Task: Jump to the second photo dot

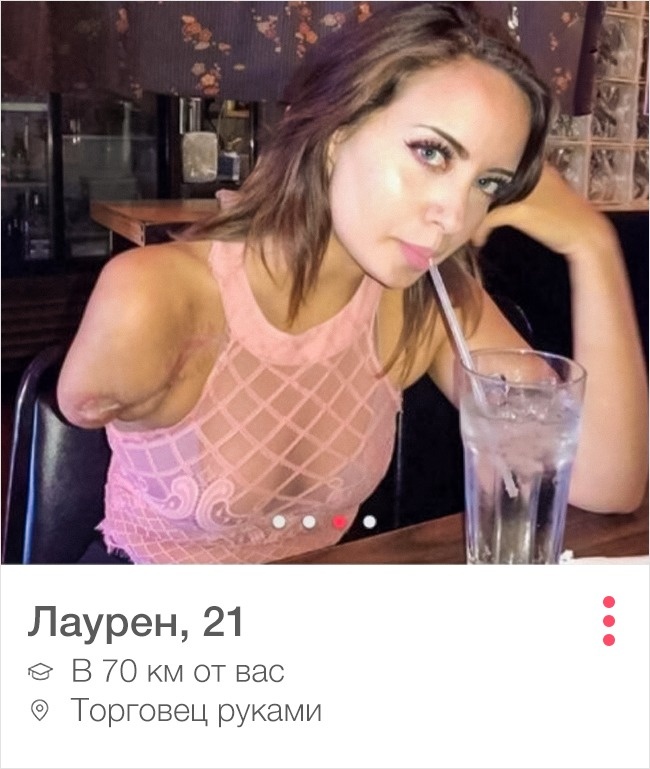Action: 309,521
